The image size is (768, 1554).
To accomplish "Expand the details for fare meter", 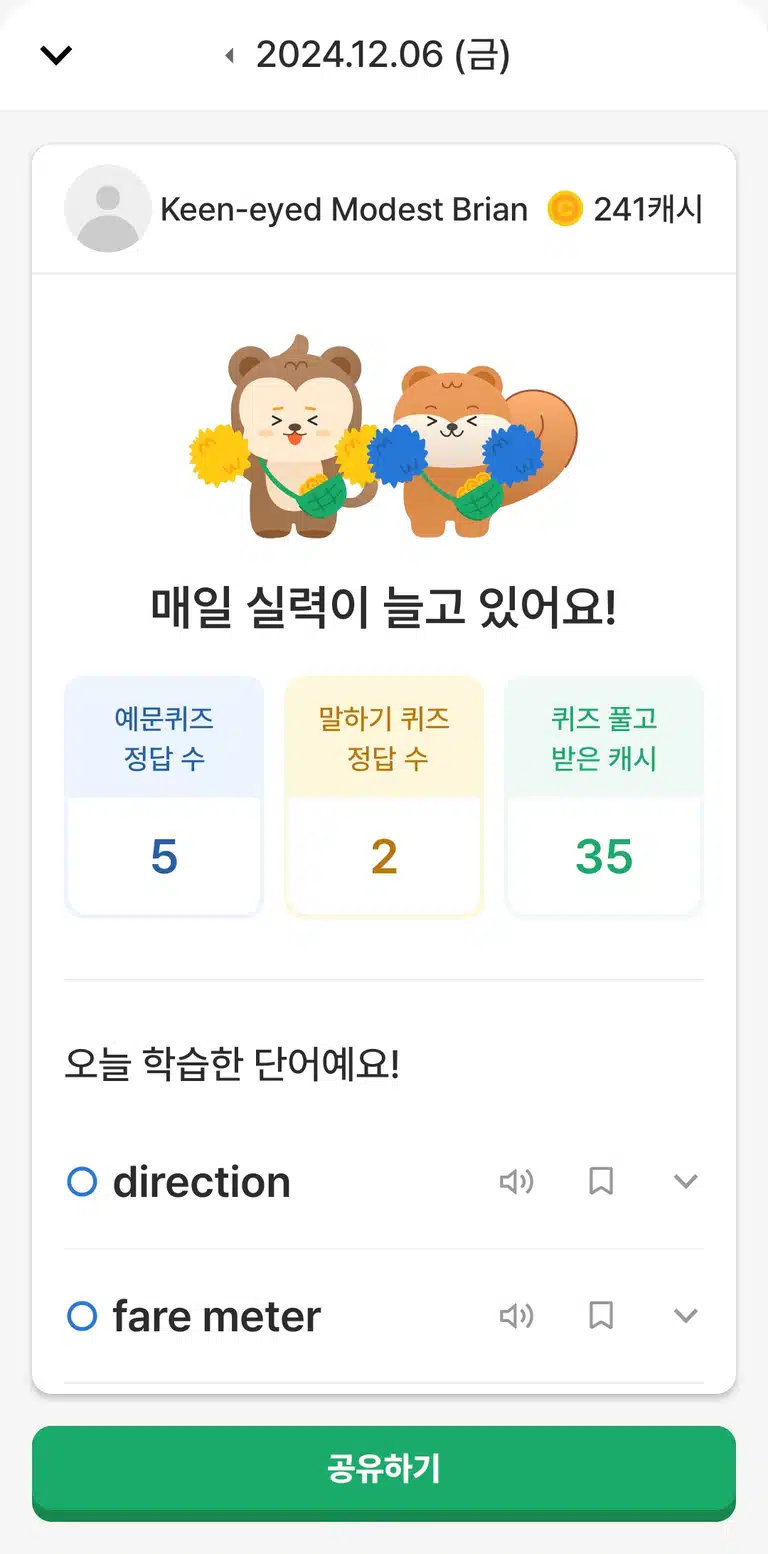I will click(x=686, y=1316).
